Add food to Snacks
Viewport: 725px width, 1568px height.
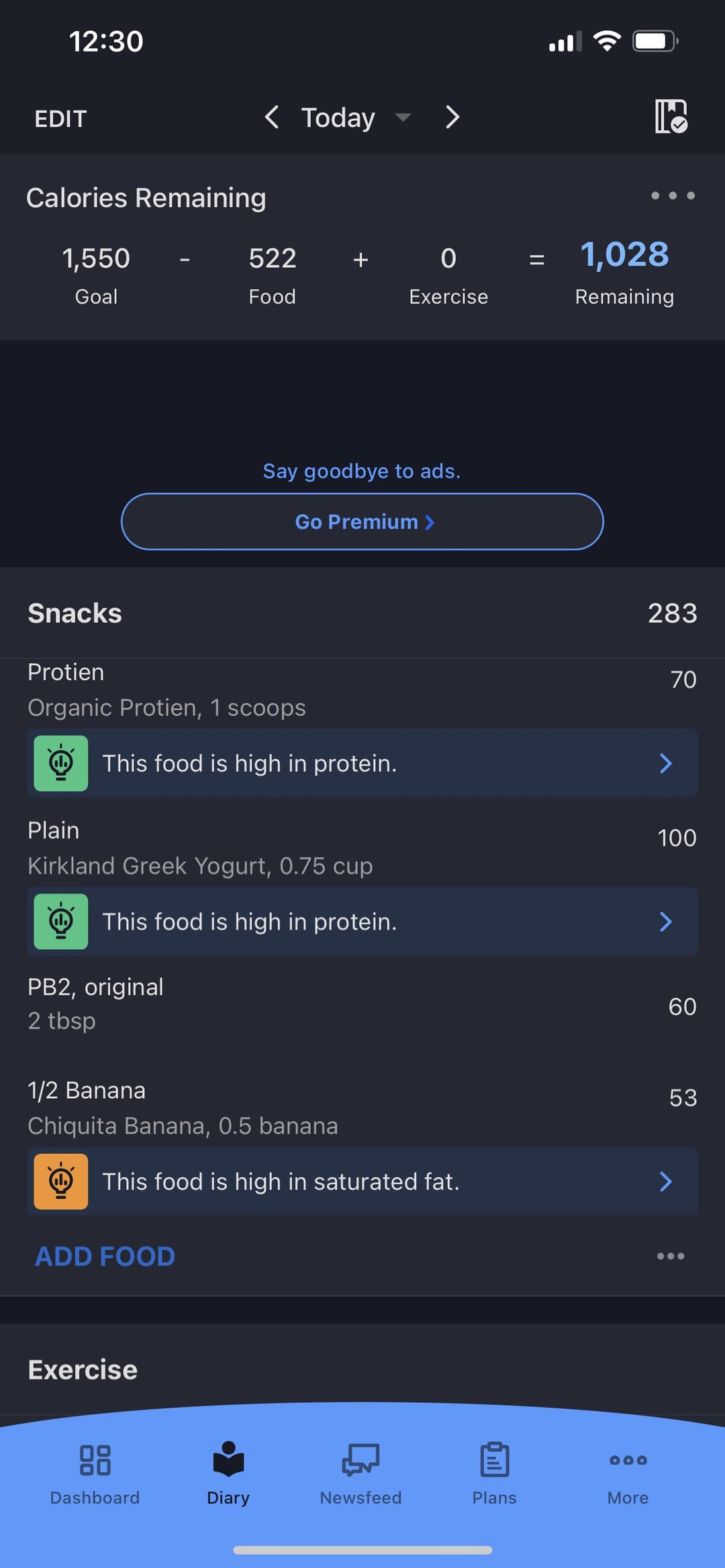click(x=105, y=1256)
